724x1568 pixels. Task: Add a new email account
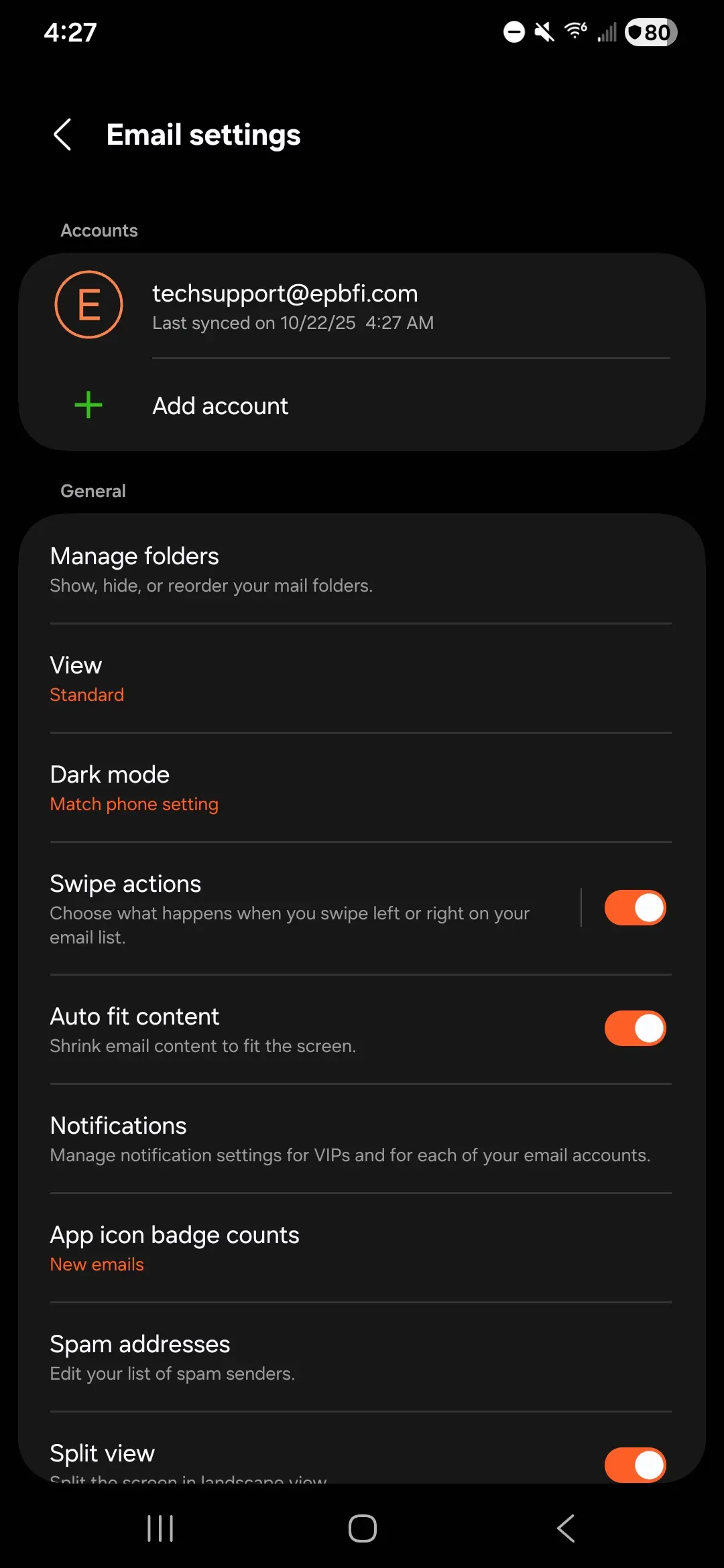(220, 406)
